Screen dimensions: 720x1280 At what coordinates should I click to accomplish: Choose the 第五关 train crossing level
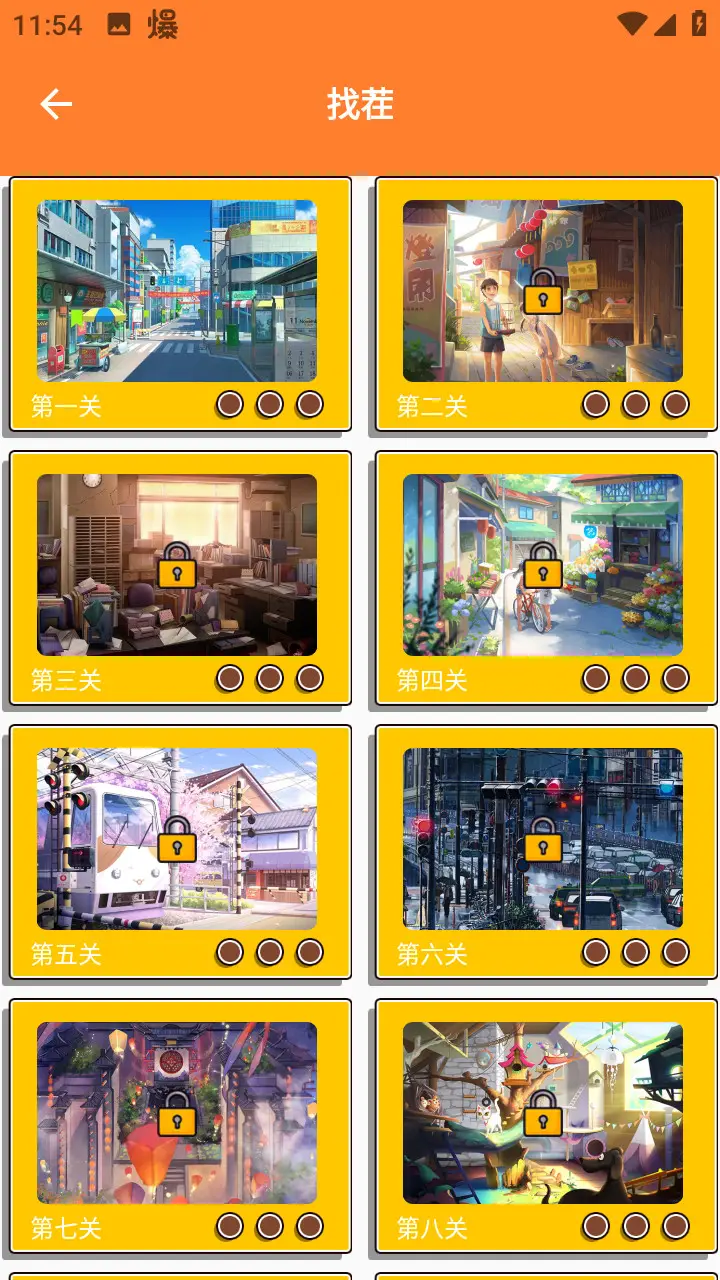pyautogui.click(x=178, y=840)
